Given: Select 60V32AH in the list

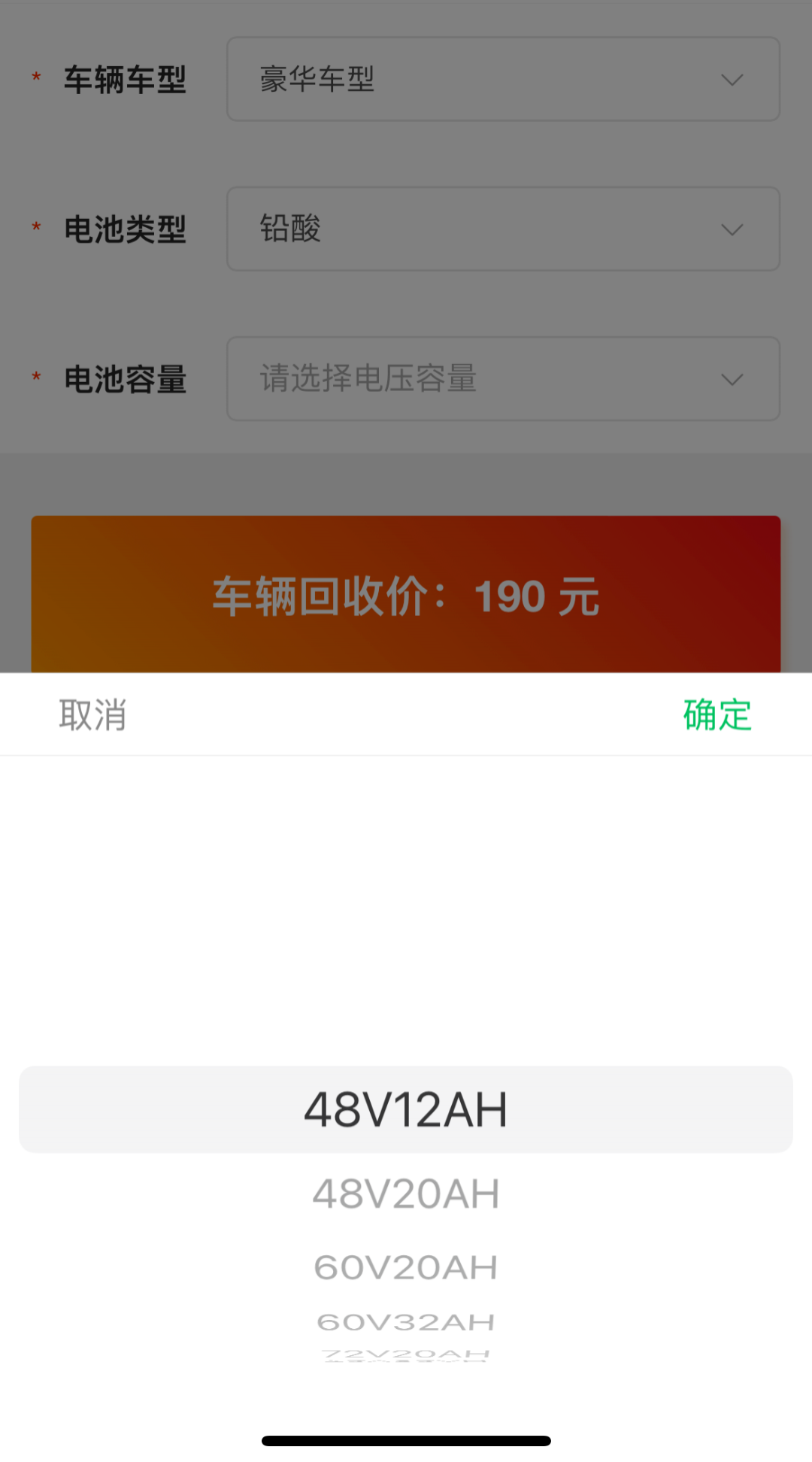Looking at the screenshot, I should point(406,1321).
